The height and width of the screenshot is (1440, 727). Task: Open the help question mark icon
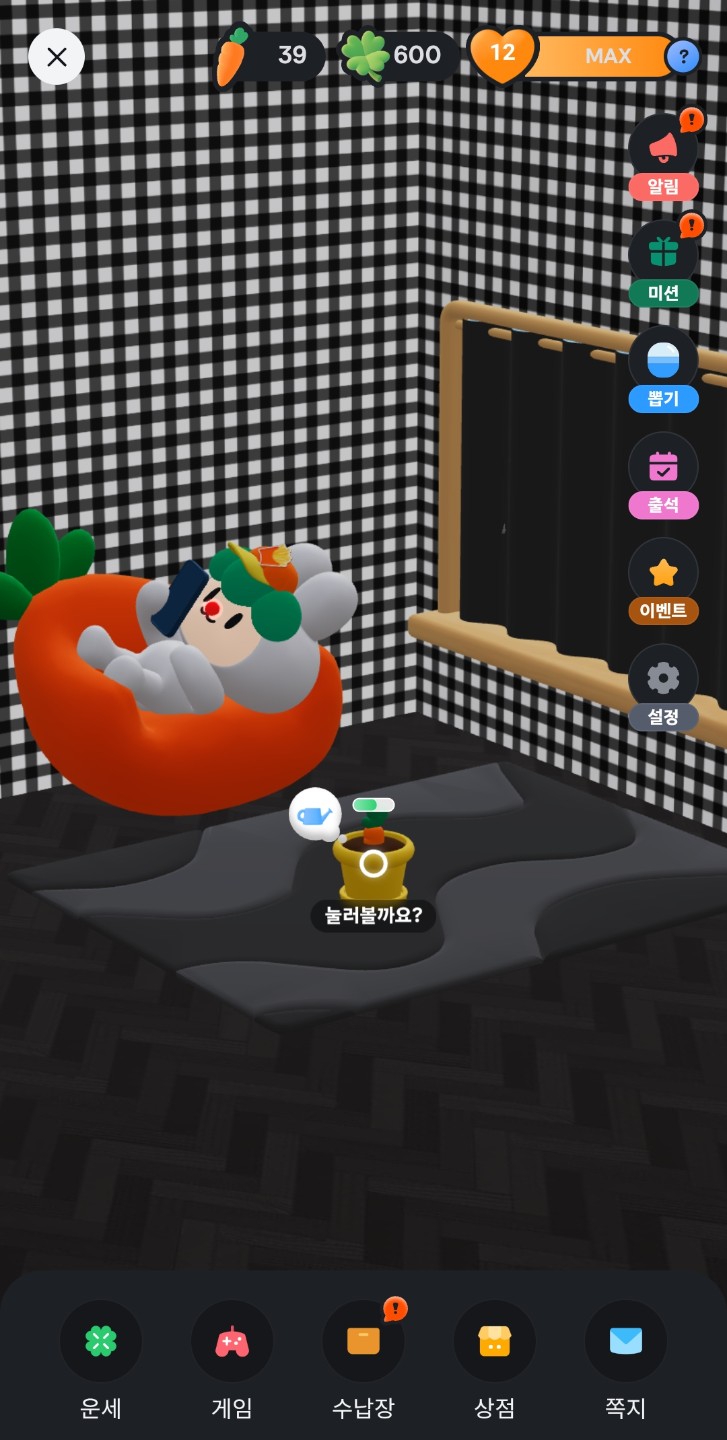click(682, 57)
